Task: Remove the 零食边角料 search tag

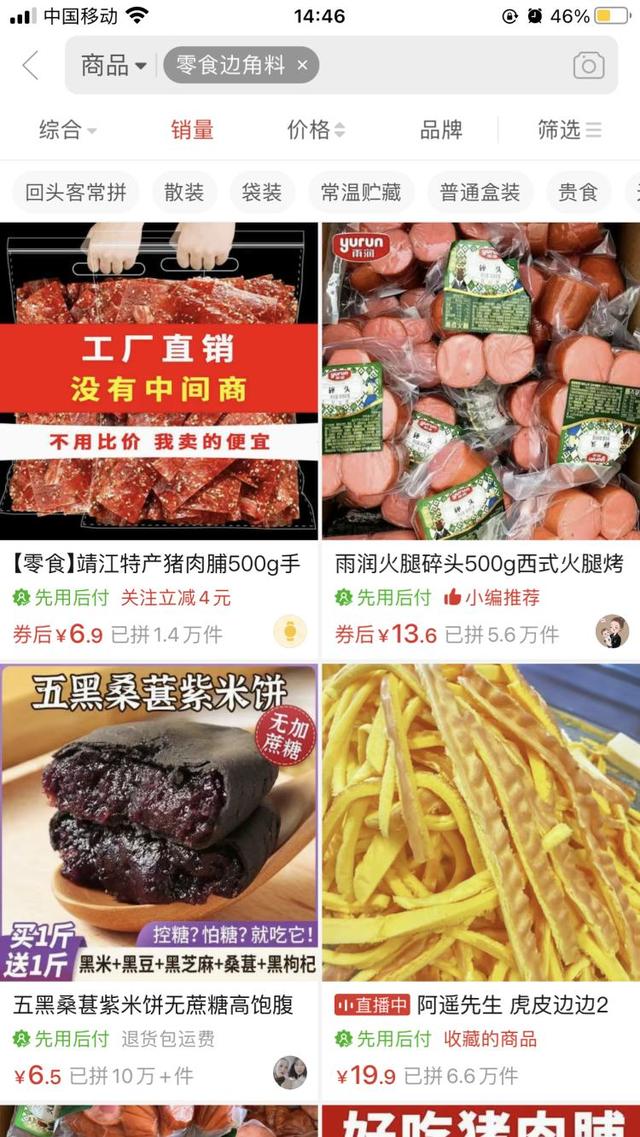Action: pyautogui.click(x=302, y=66)
